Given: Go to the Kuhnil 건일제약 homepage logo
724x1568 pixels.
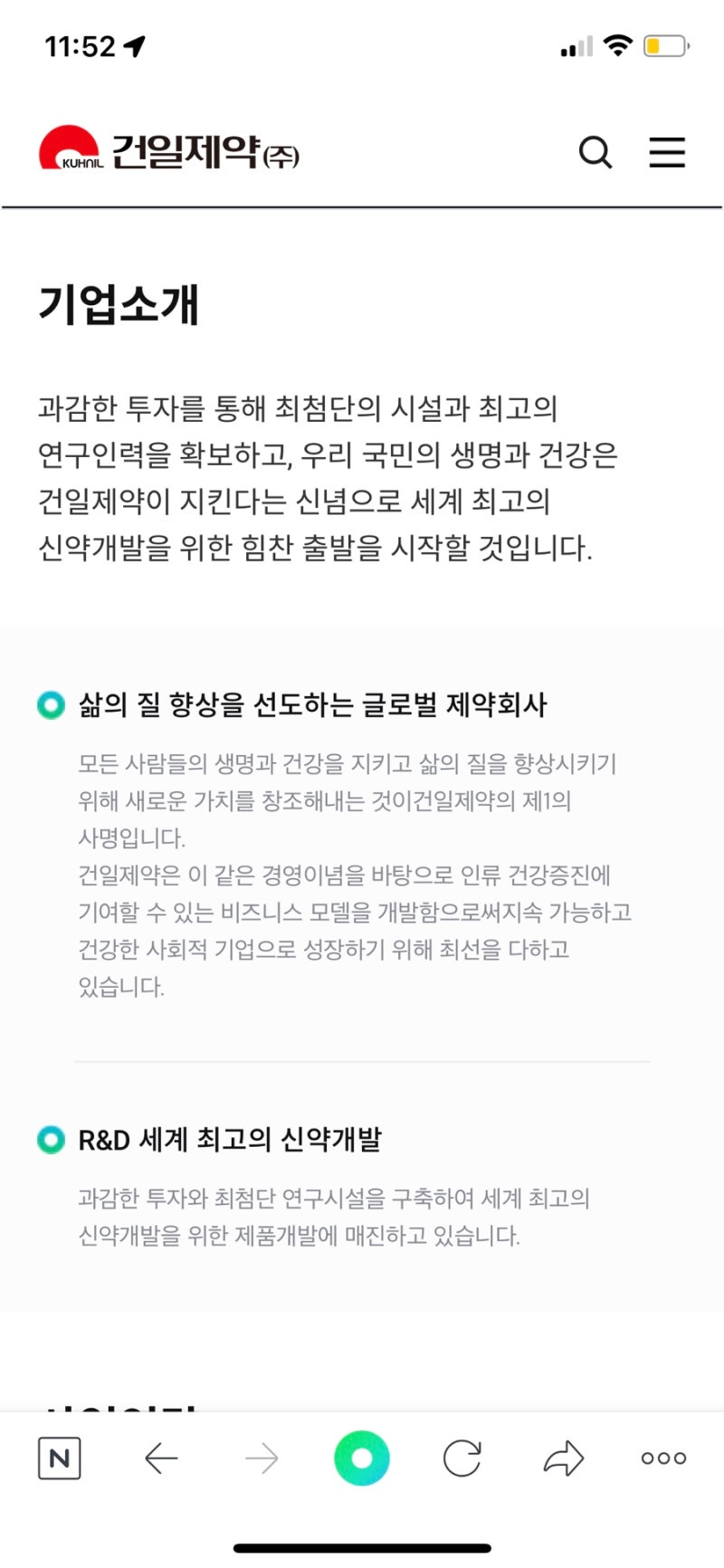Looking at the screenshot, I should [169, 150].
